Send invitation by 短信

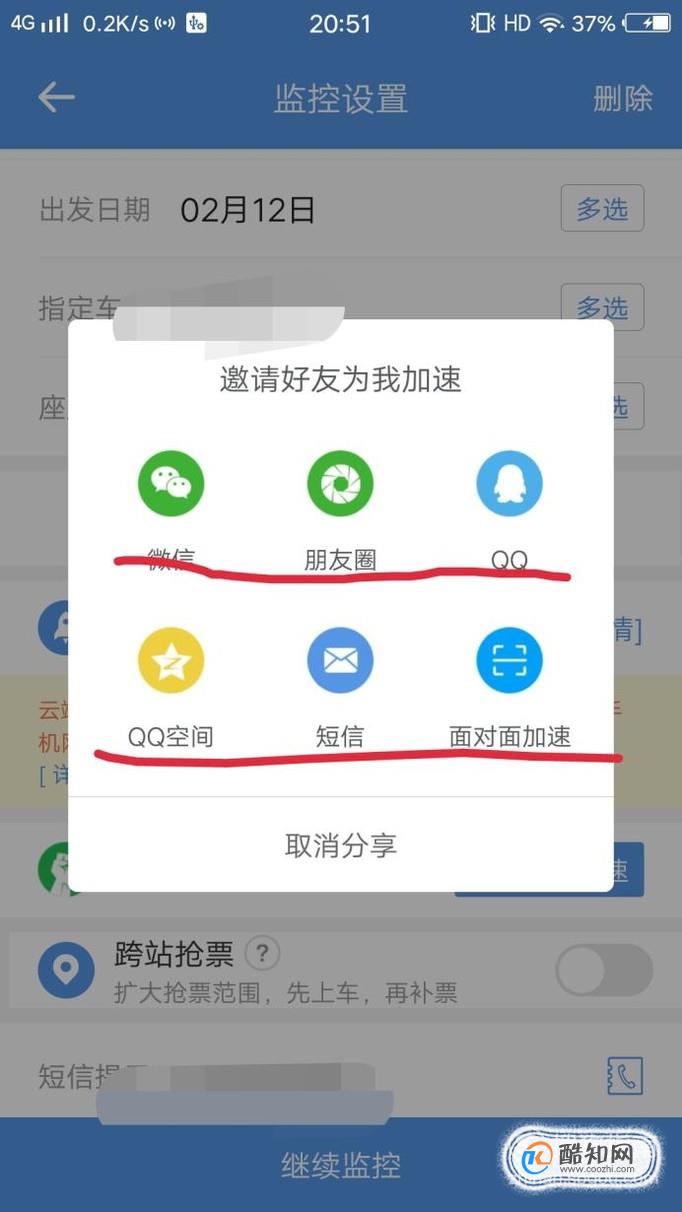[340, 661]
